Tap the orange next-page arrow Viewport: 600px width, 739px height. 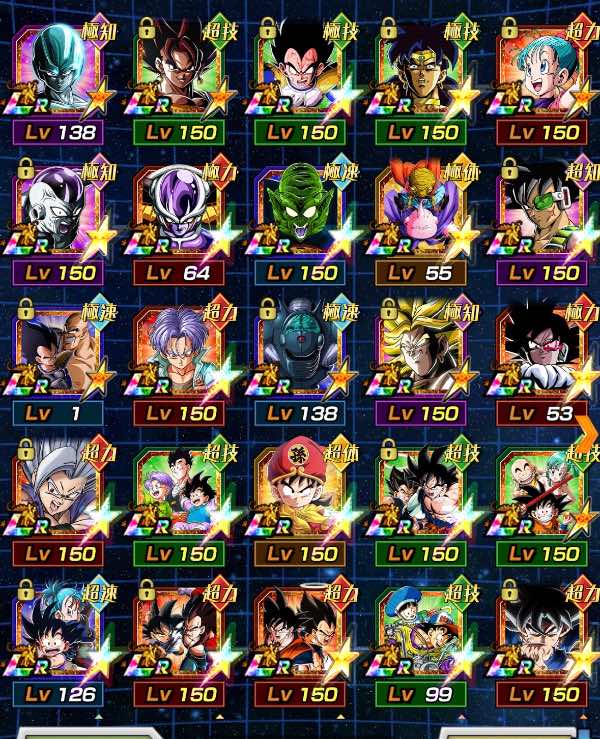pos(589,430)
